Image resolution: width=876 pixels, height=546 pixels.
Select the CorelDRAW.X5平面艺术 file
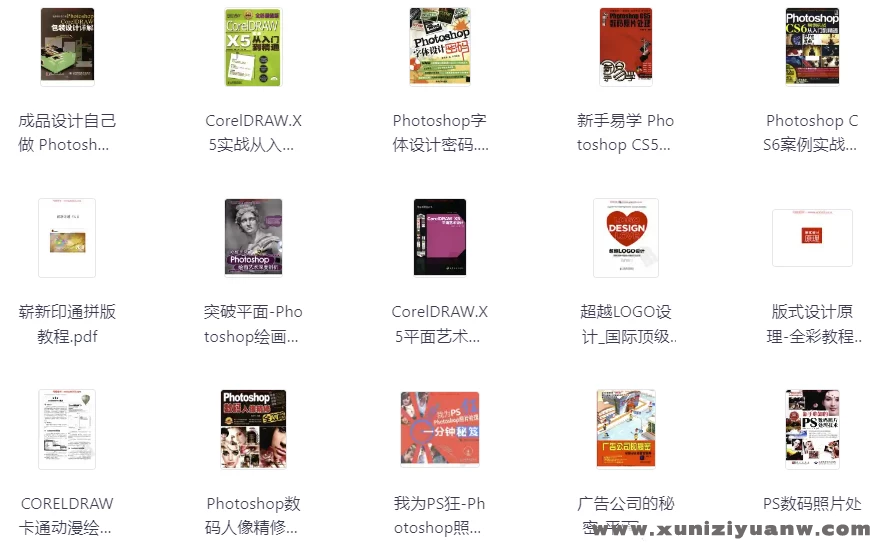click(440, 238)
